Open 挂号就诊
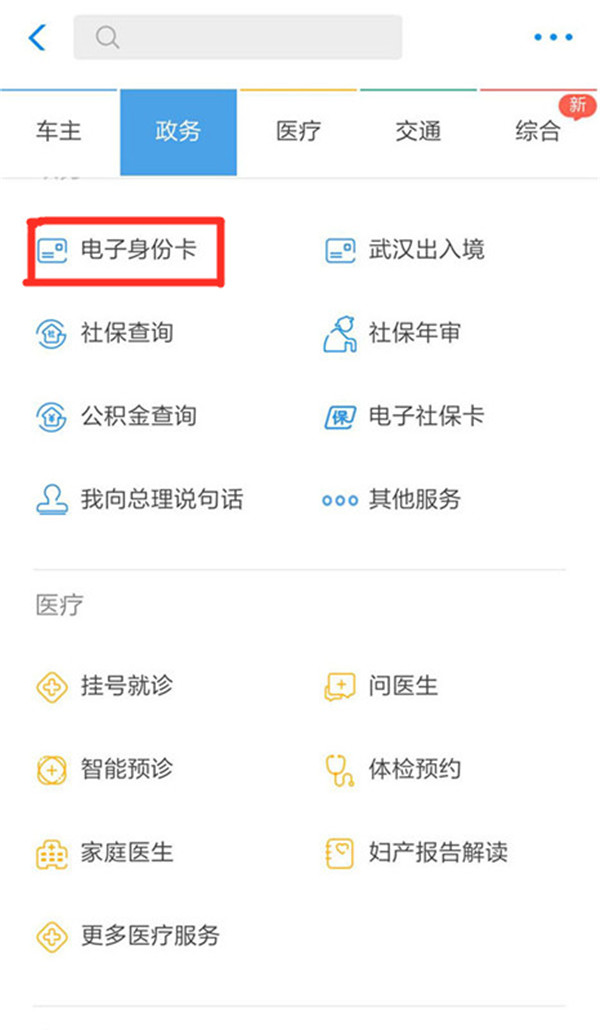Screen dimensions: 600x1030 104,686
